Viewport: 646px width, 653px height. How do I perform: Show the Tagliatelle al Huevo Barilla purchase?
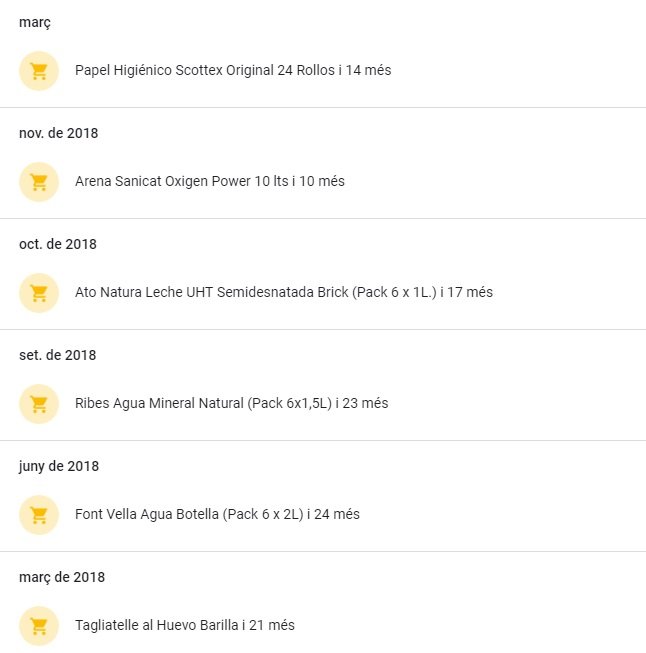185,626
